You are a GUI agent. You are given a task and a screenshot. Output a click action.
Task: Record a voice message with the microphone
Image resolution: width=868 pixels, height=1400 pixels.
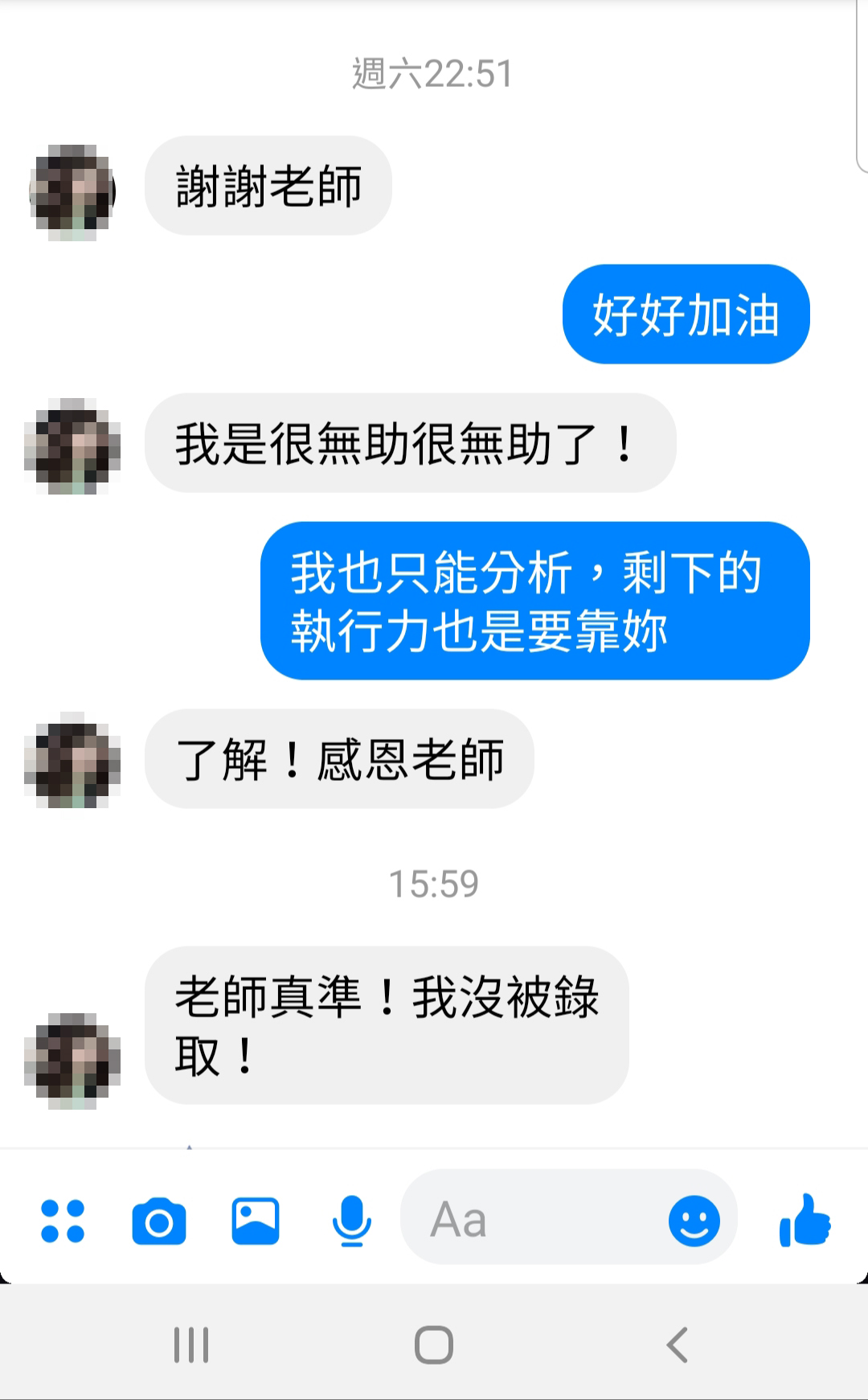[351, 1221]
